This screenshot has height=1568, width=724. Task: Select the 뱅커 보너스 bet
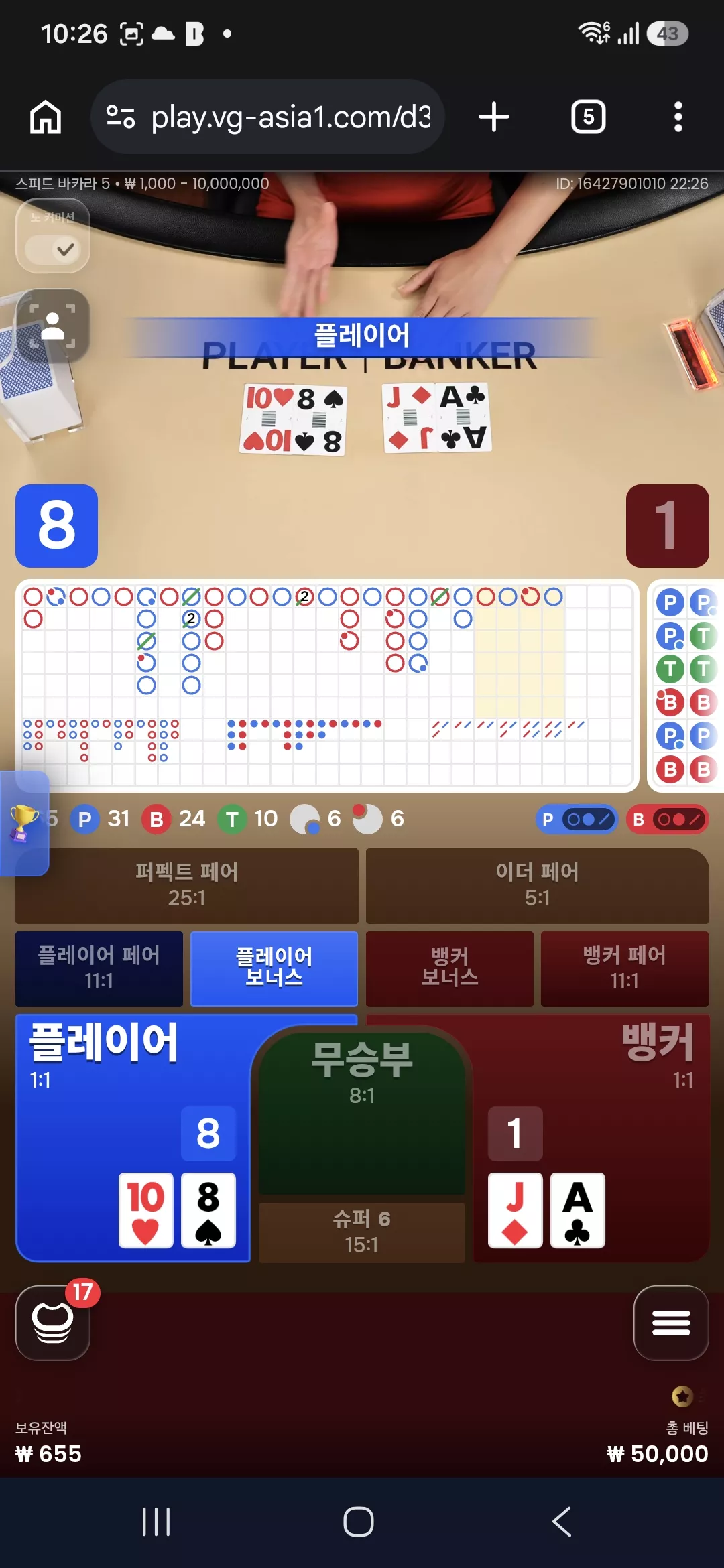[450, 969]
